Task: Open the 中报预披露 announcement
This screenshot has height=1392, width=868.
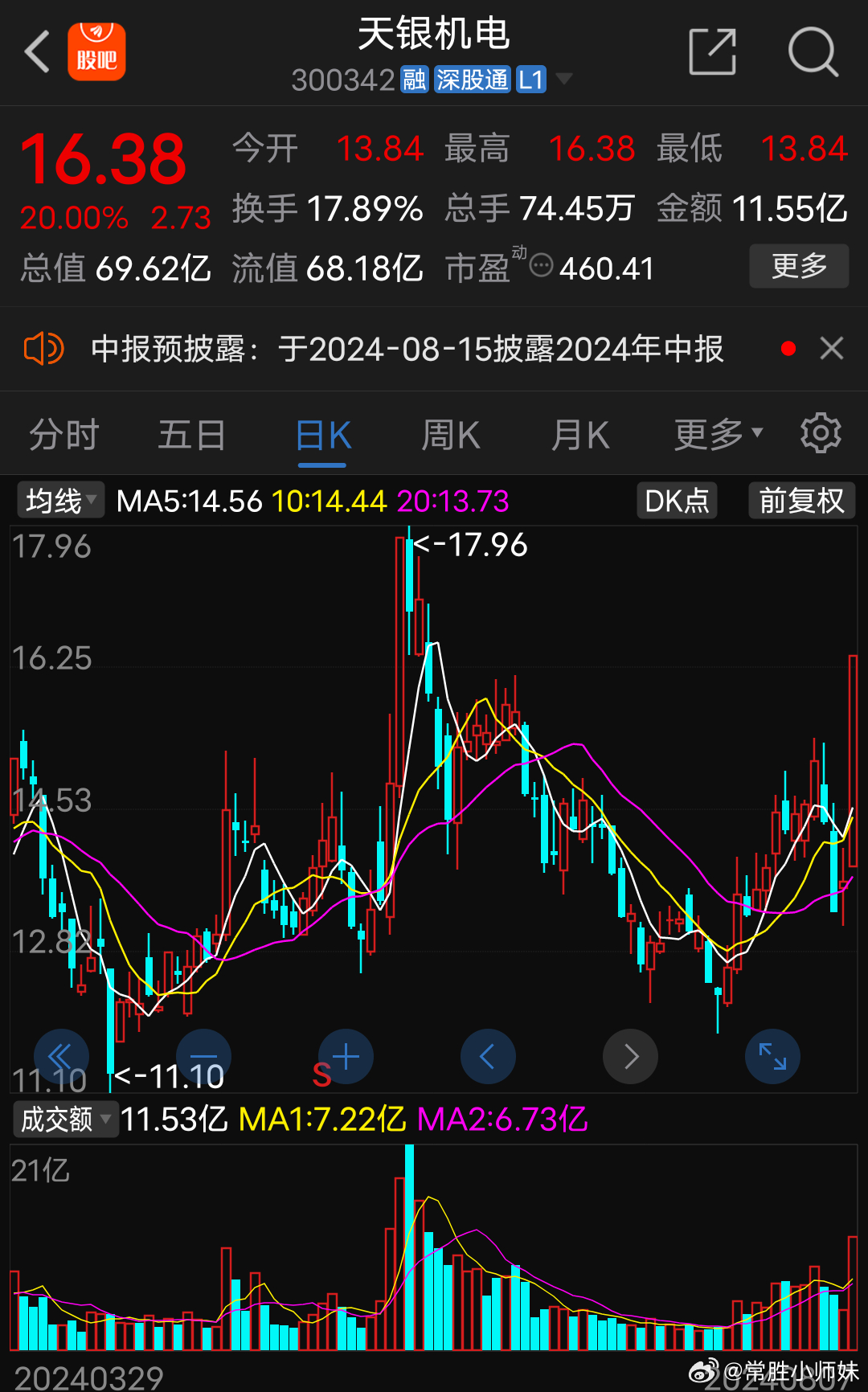Action: [407, 349]
